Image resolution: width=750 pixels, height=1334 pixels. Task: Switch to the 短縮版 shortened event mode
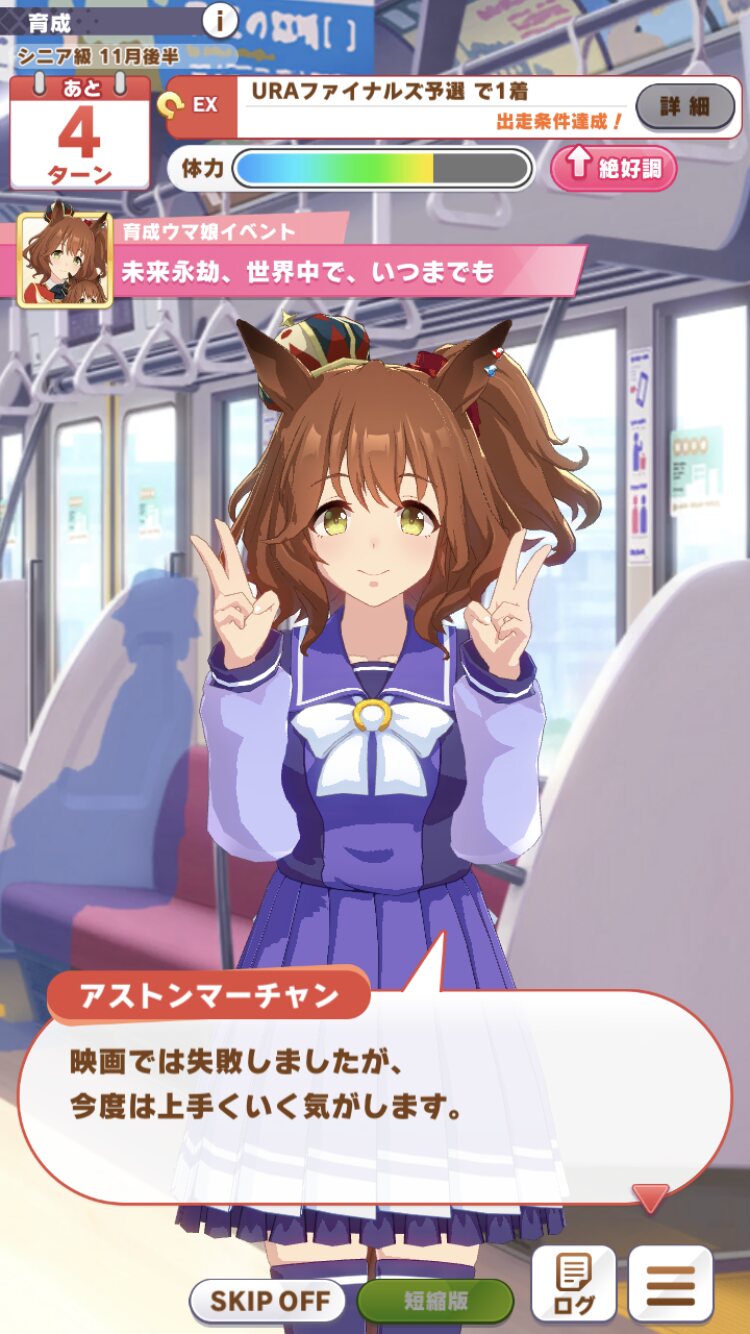click(x=435, y=1301)
